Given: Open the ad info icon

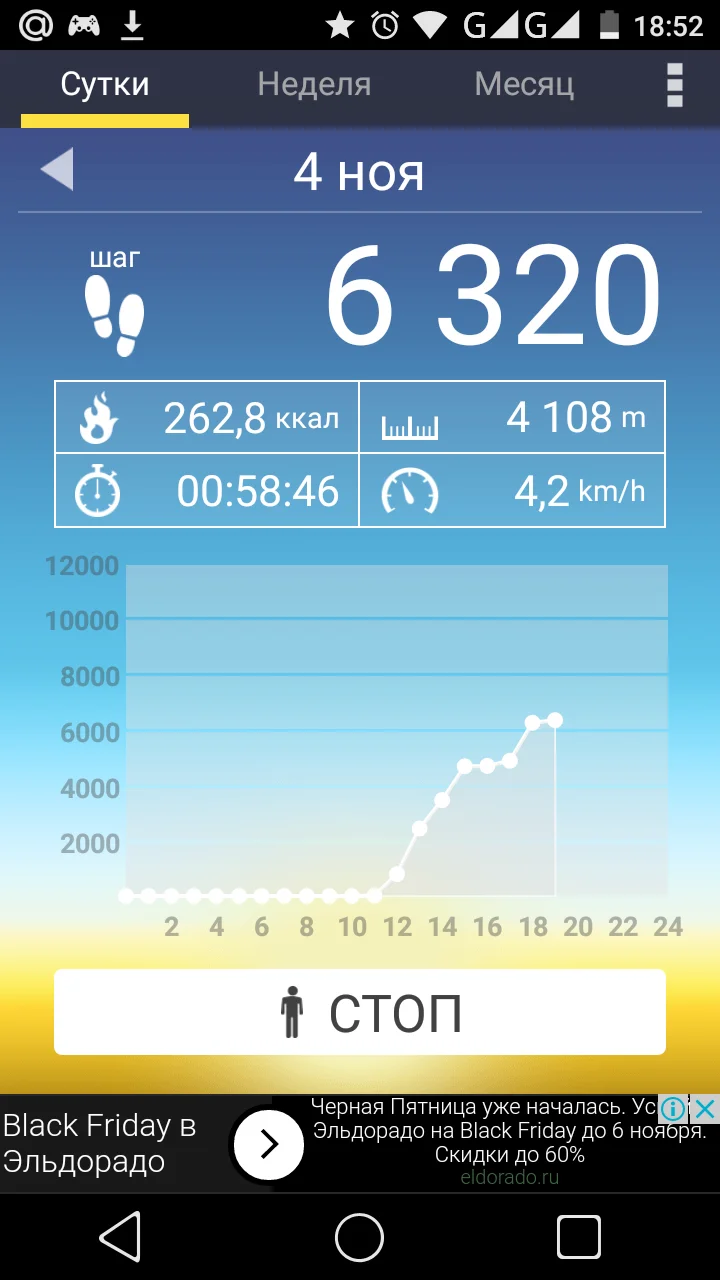Looking at the screenshot, I should pos(675,1108).
